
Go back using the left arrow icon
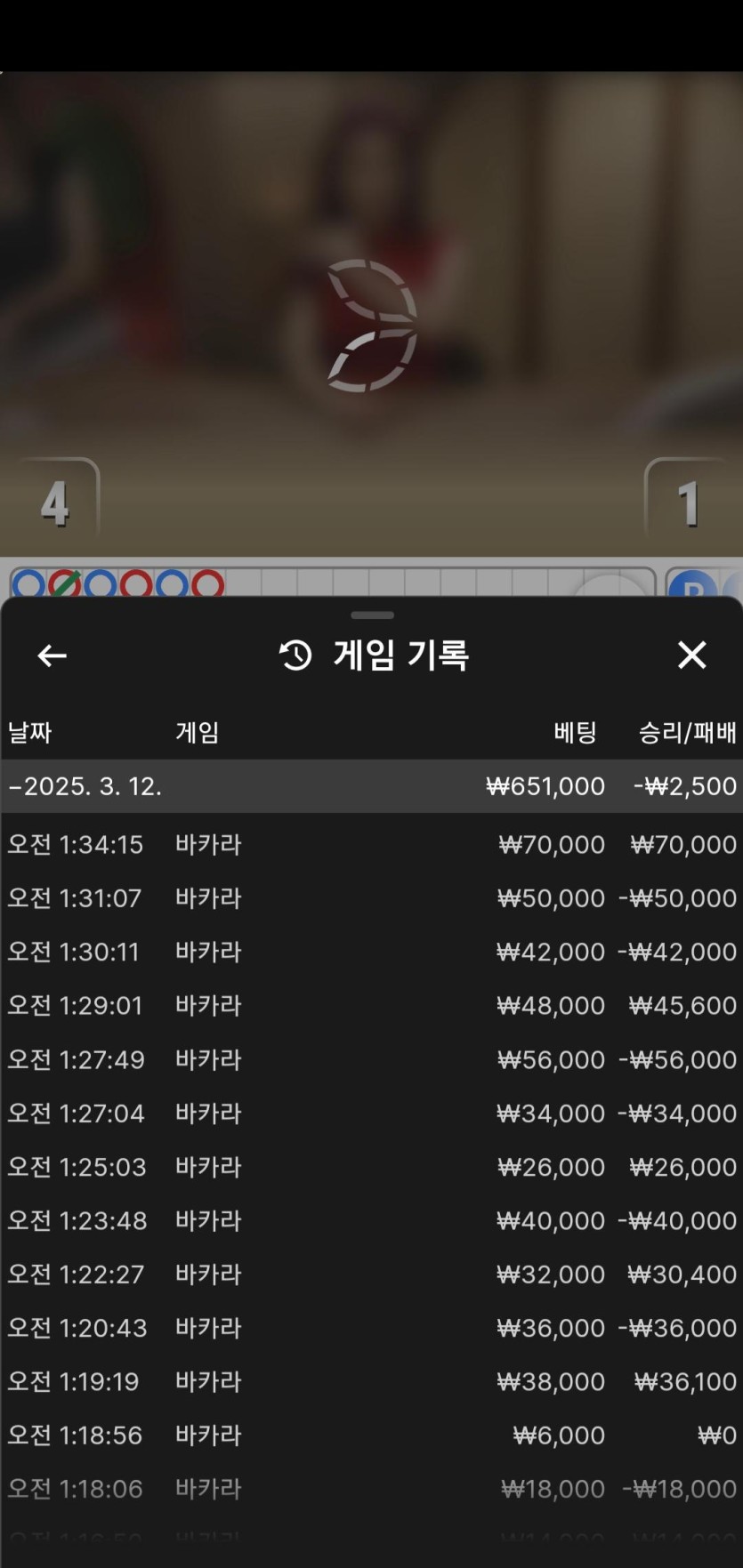(x=52, y=655)
